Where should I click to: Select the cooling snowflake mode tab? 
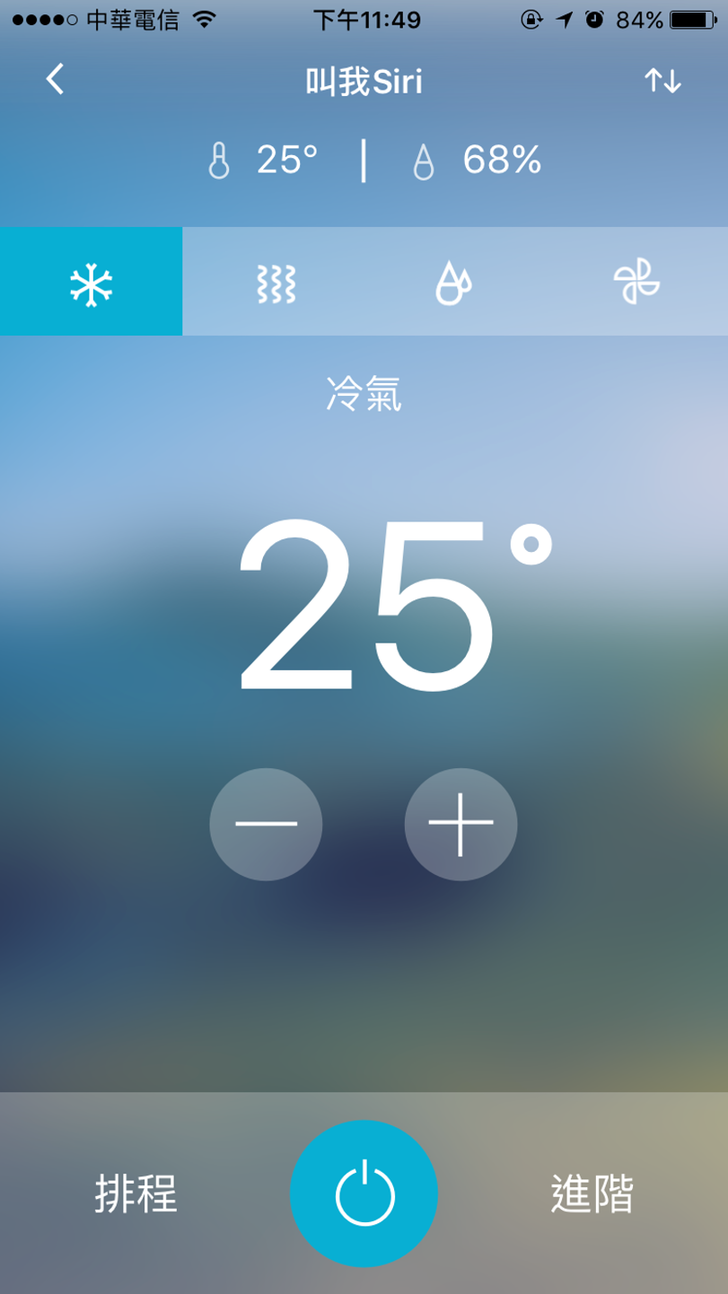coord(91,284)
